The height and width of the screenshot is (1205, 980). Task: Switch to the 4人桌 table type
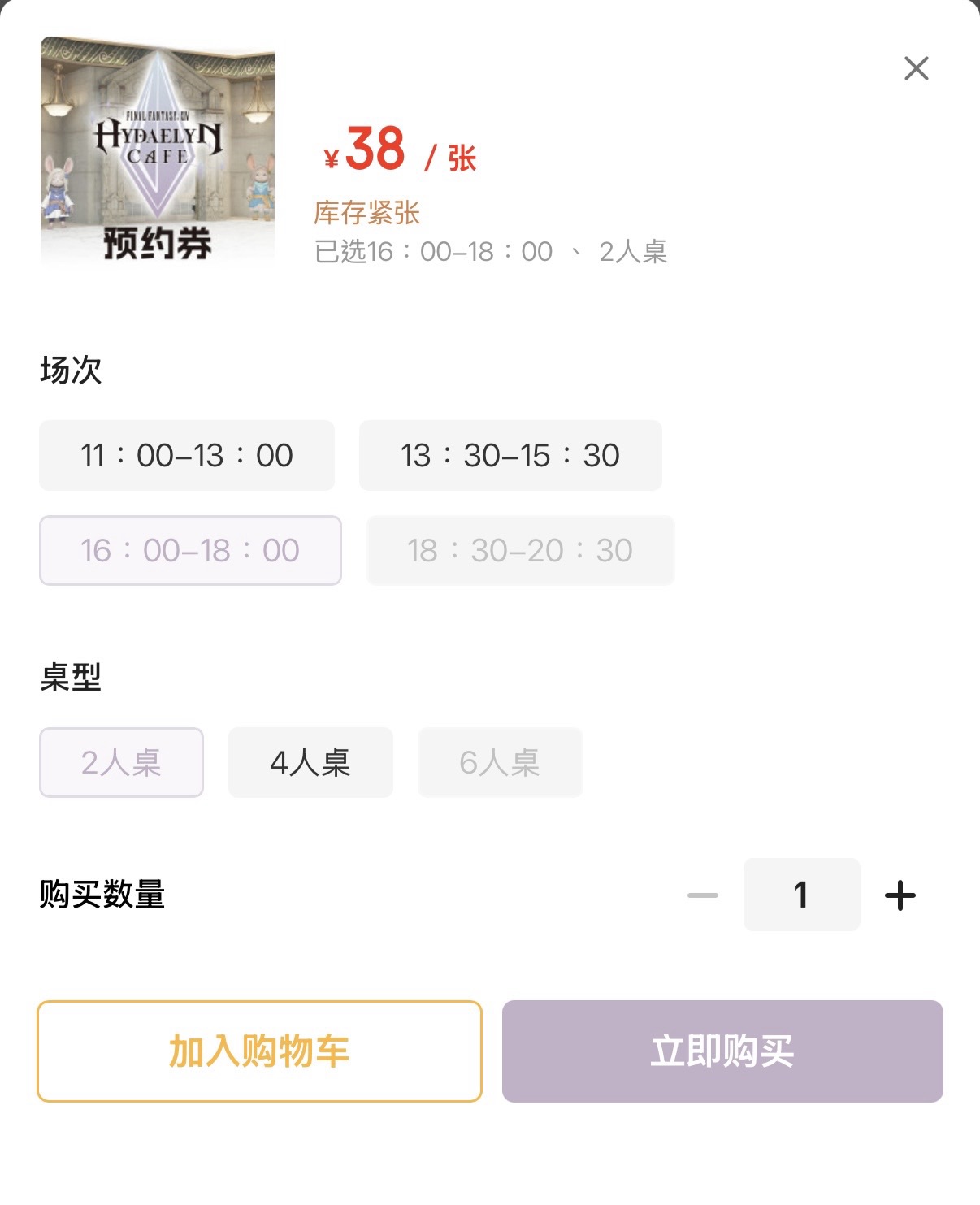[x=310, y=762]
